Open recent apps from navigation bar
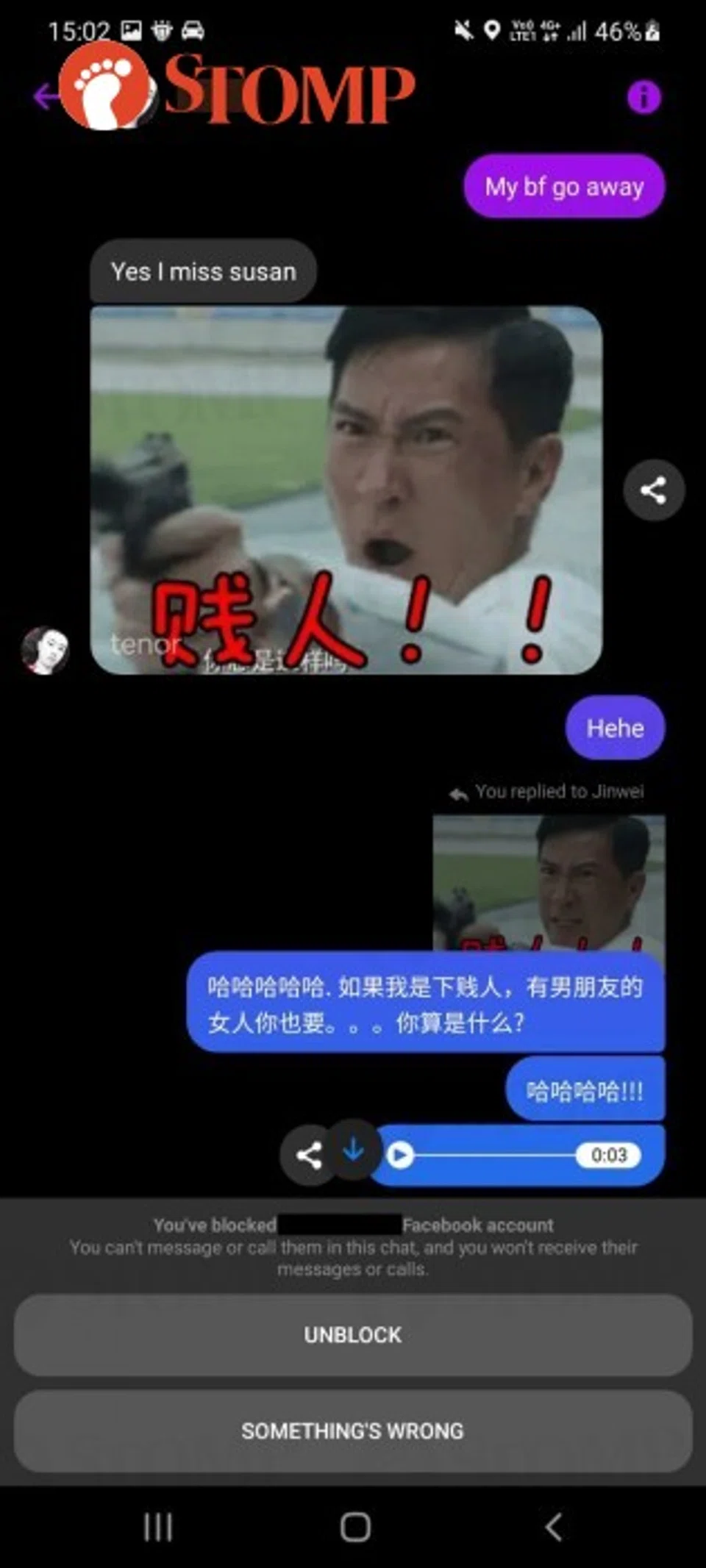706x1568 pixels. point(158,1527)
